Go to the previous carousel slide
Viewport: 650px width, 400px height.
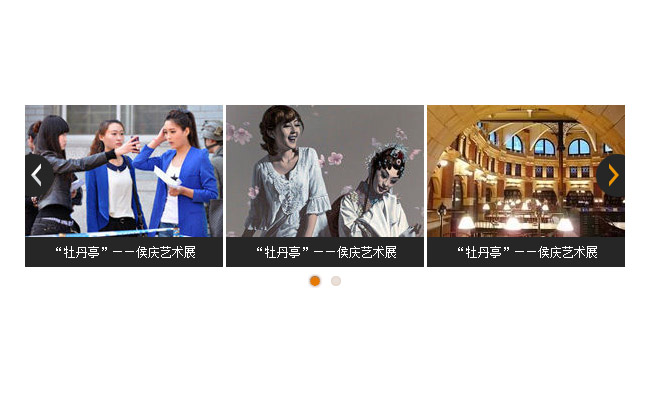tap(37, 176)
